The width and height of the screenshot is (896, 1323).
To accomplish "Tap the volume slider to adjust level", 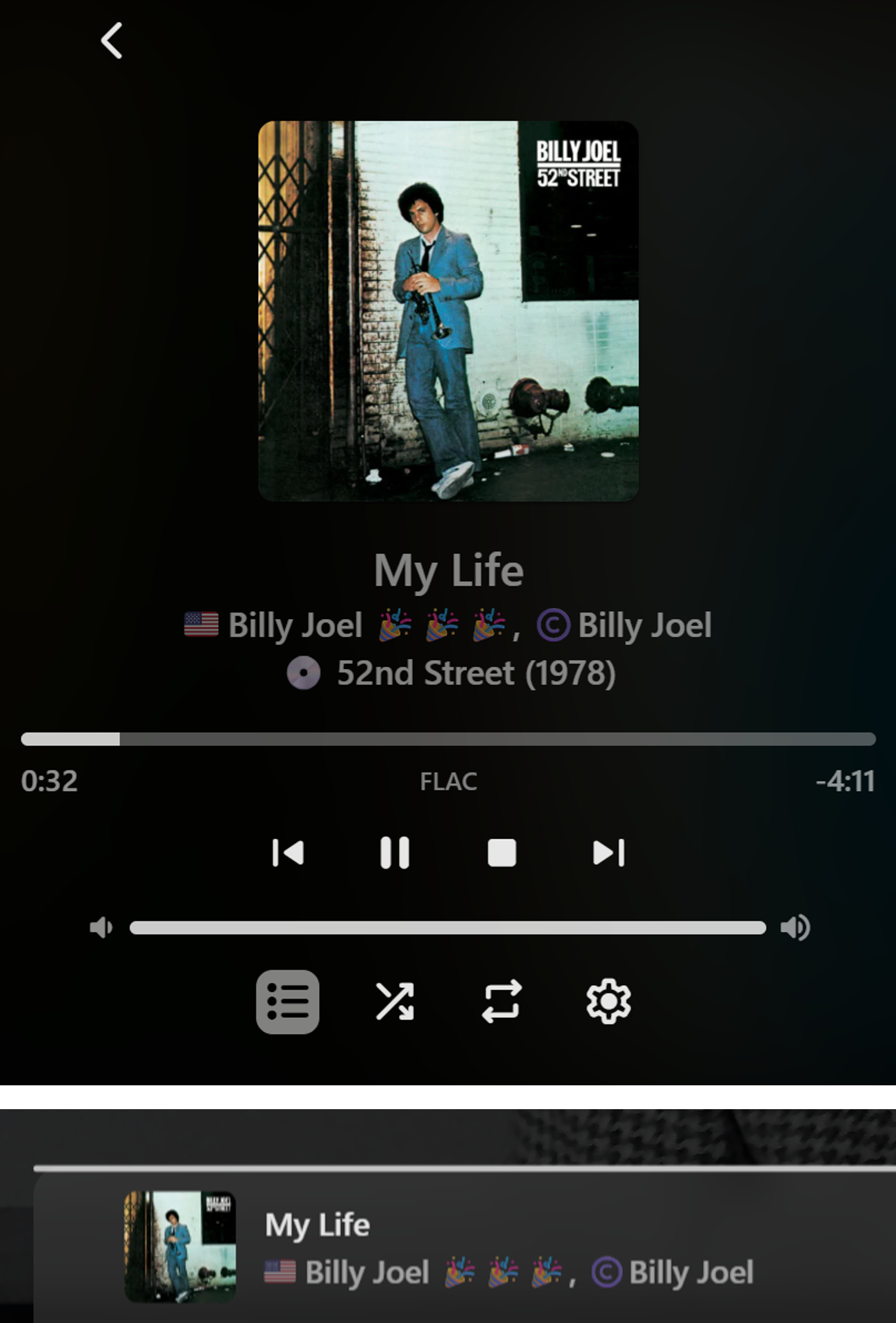I will tap(448, 927).
